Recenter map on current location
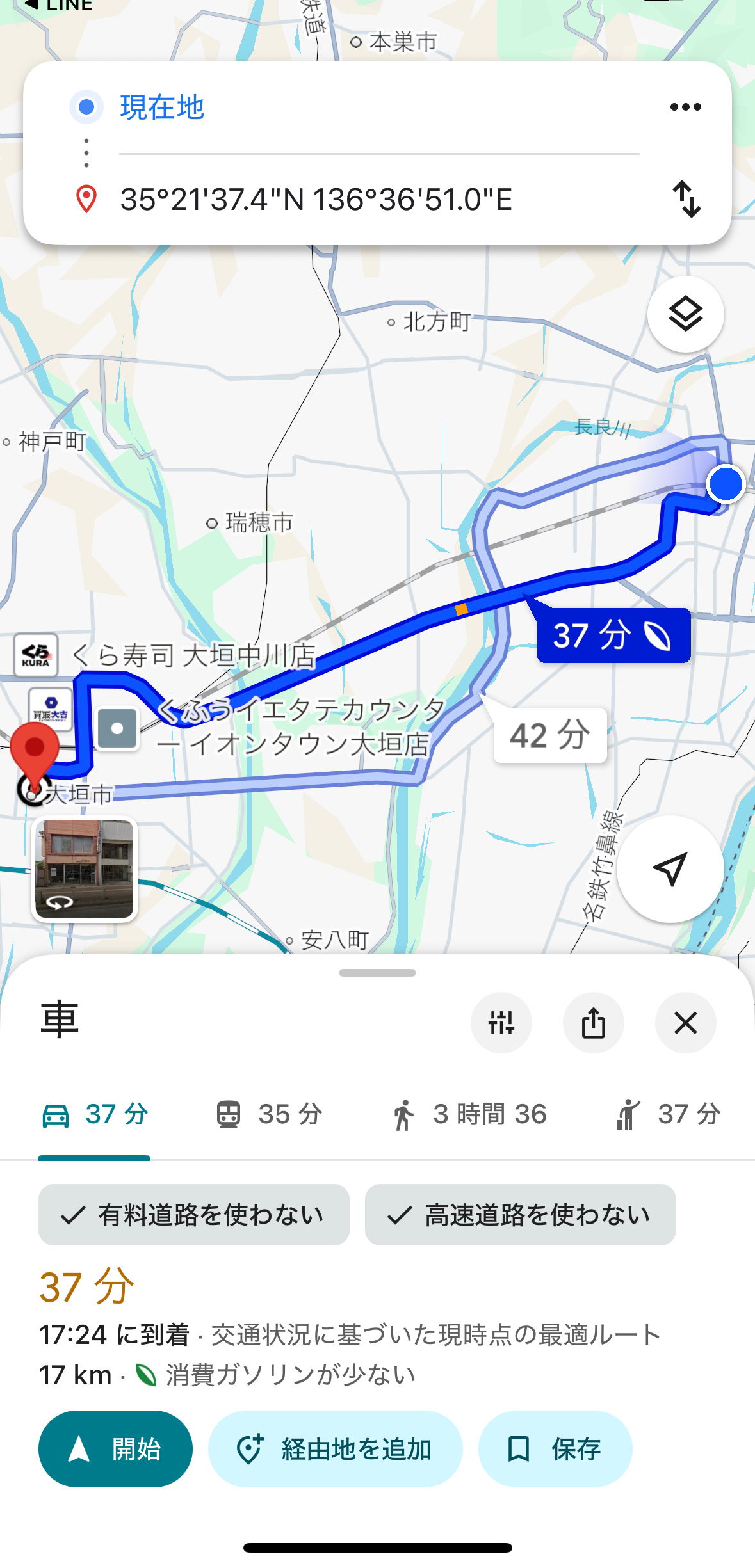The image size is (755, 1568). [x=670, y=869]
